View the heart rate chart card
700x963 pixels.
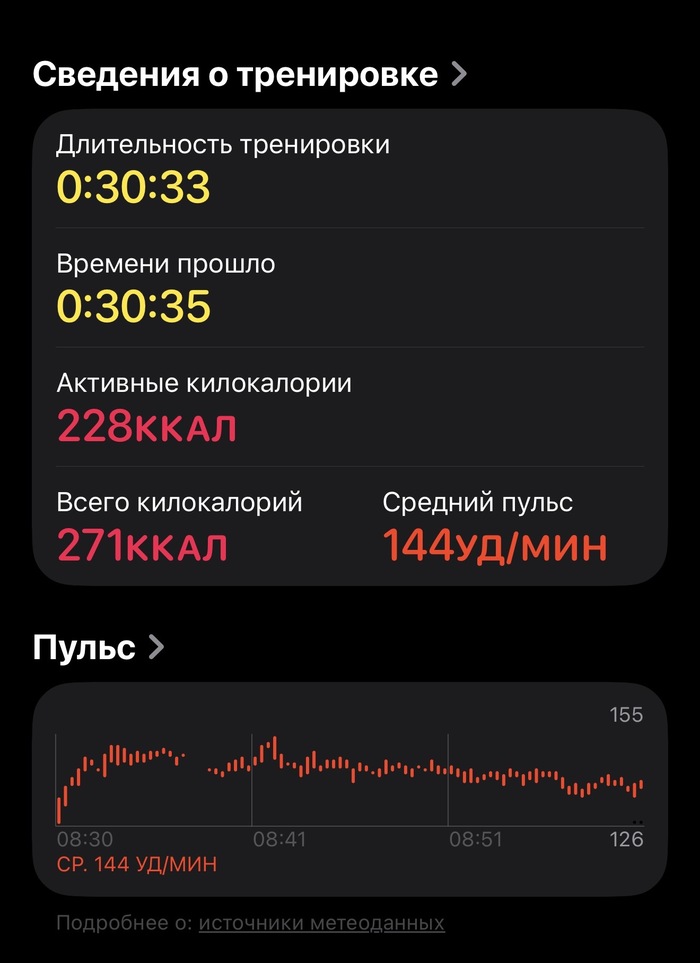point(350,788)
